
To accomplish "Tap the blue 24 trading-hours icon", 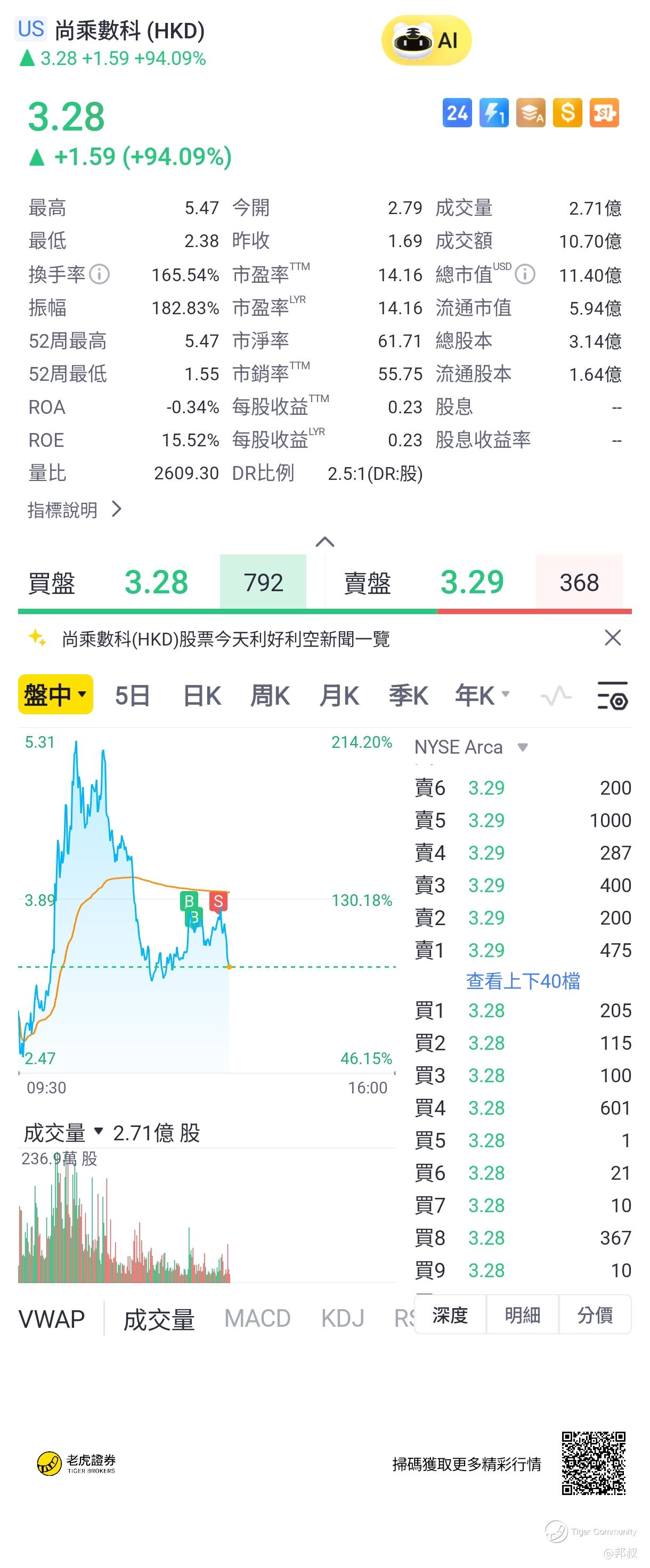I will point(457,113).
